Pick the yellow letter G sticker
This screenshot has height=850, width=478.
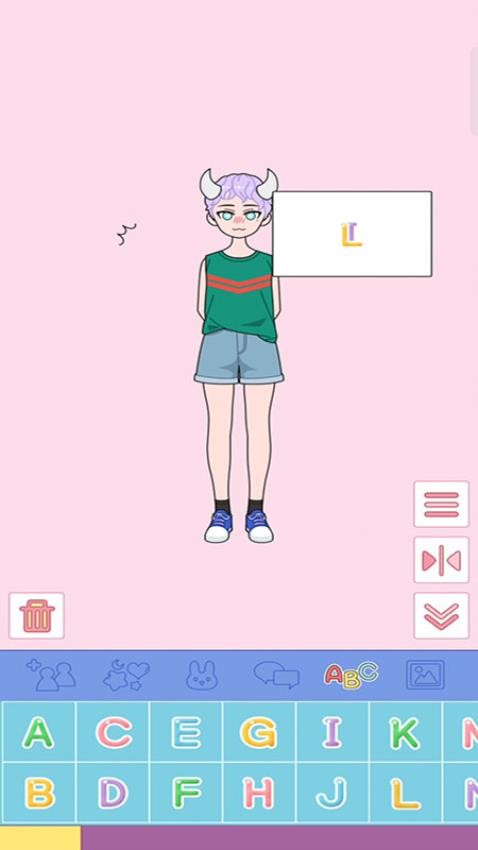[x=259, y=732]
